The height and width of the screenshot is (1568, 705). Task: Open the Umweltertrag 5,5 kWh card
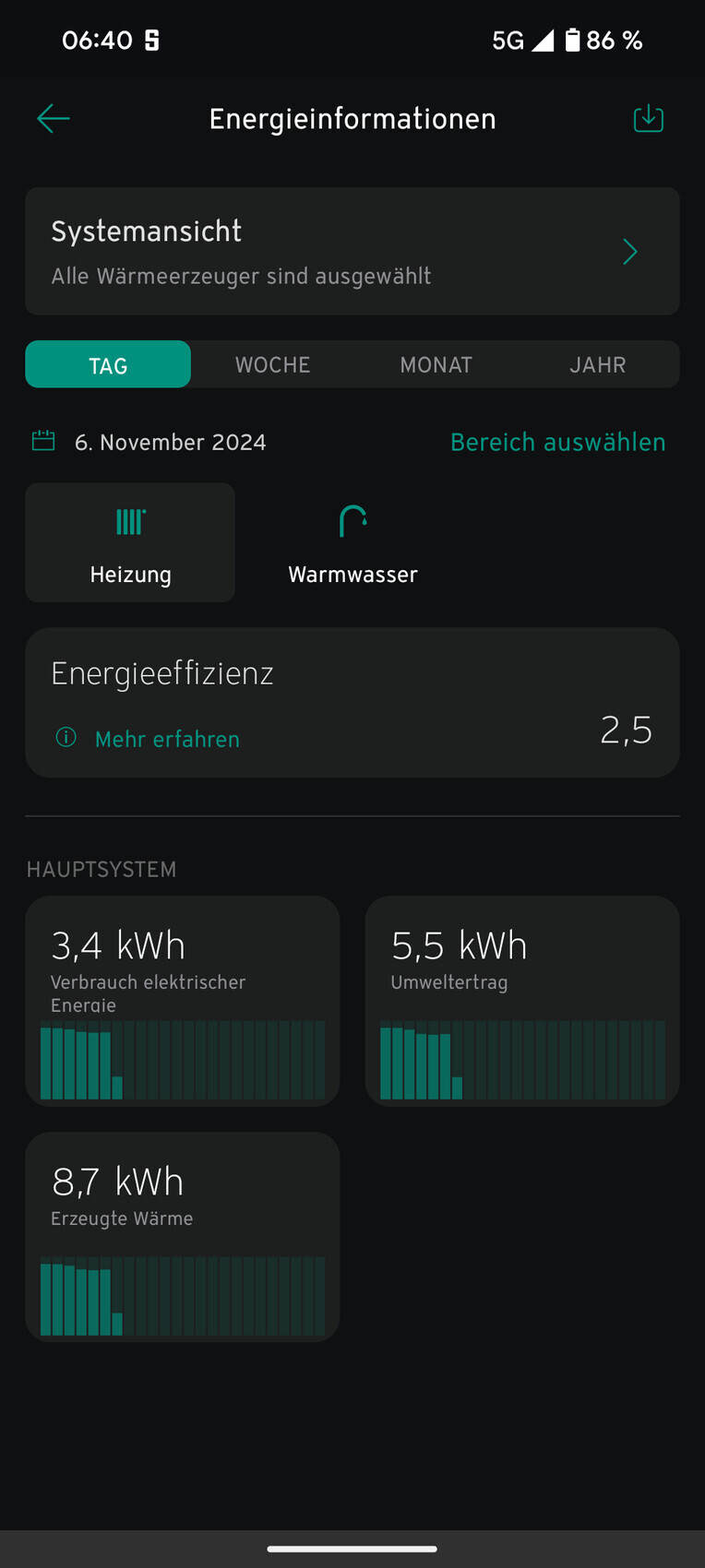click(x=522, y=1001)
